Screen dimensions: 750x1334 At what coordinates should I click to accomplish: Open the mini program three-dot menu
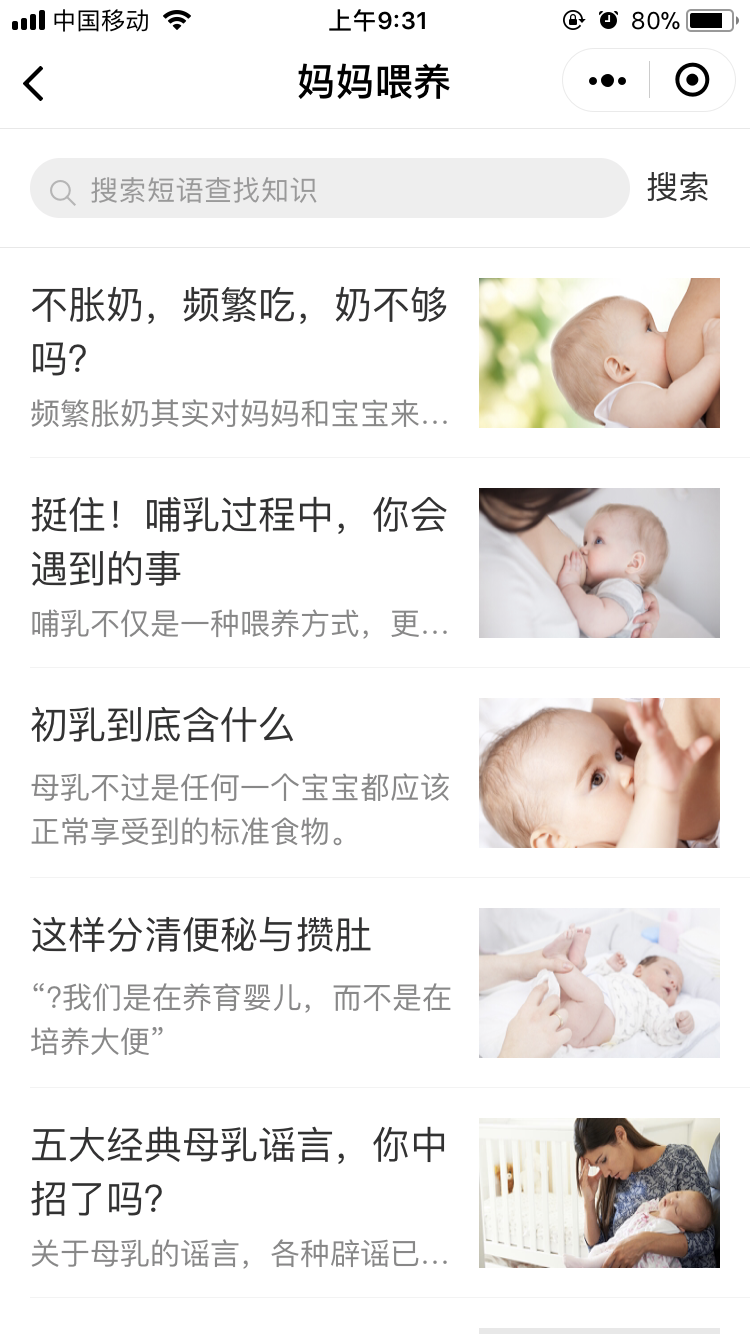pos(607,81)
